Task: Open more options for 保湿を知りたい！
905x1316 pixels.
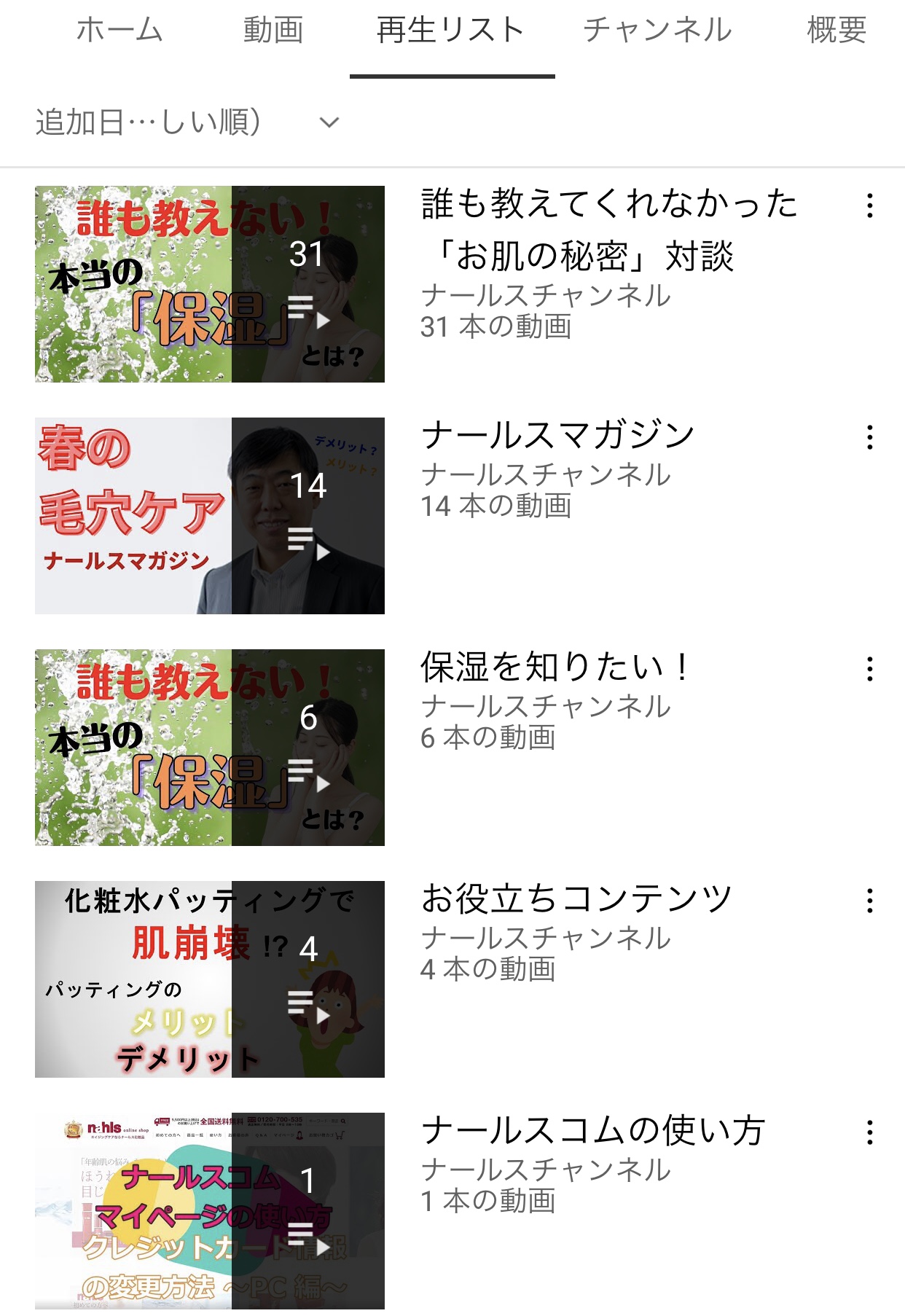Action: [x=869, y=669]
